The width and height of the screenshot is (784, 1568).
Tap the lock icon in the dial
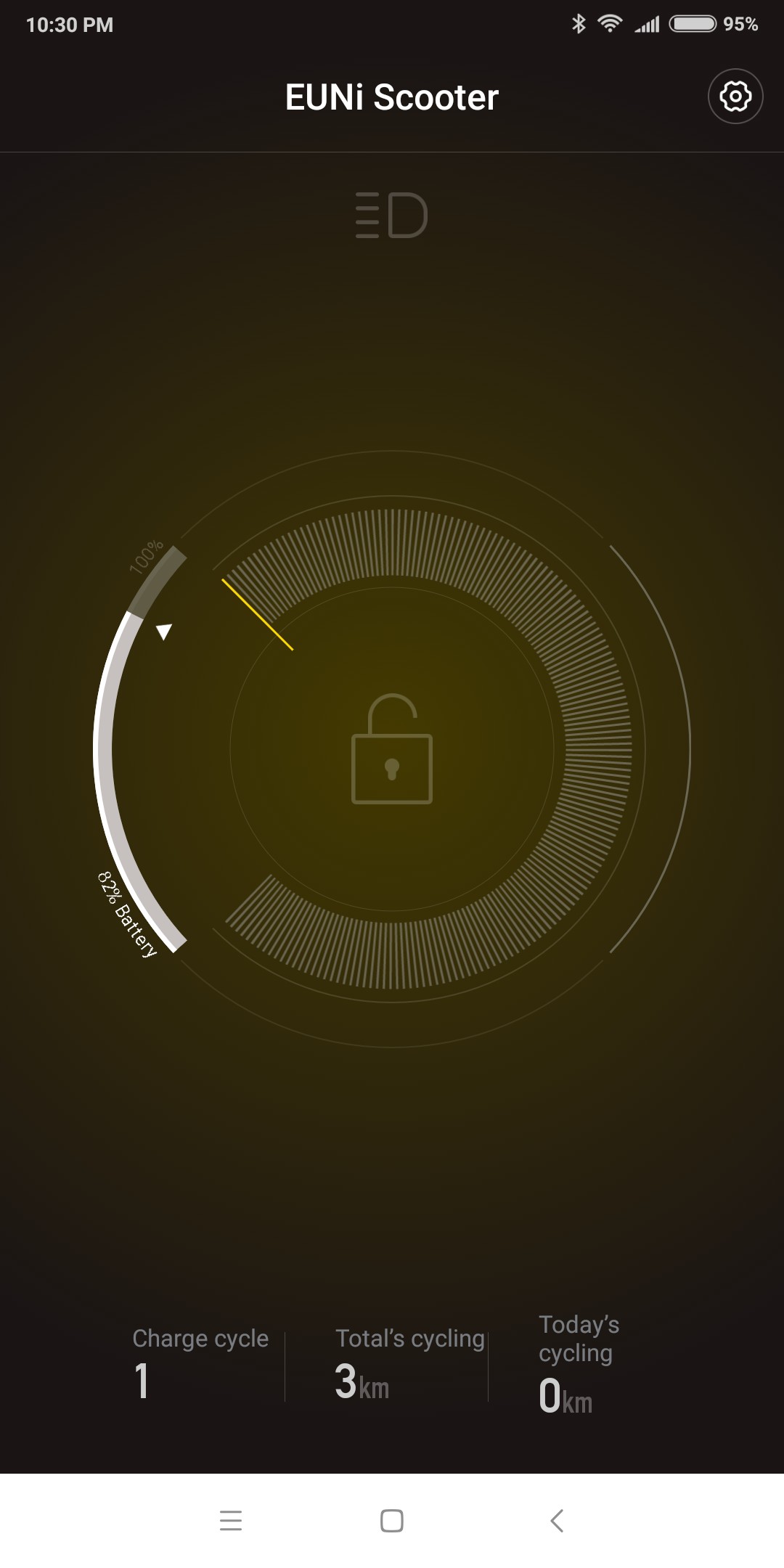coord(392,748)
